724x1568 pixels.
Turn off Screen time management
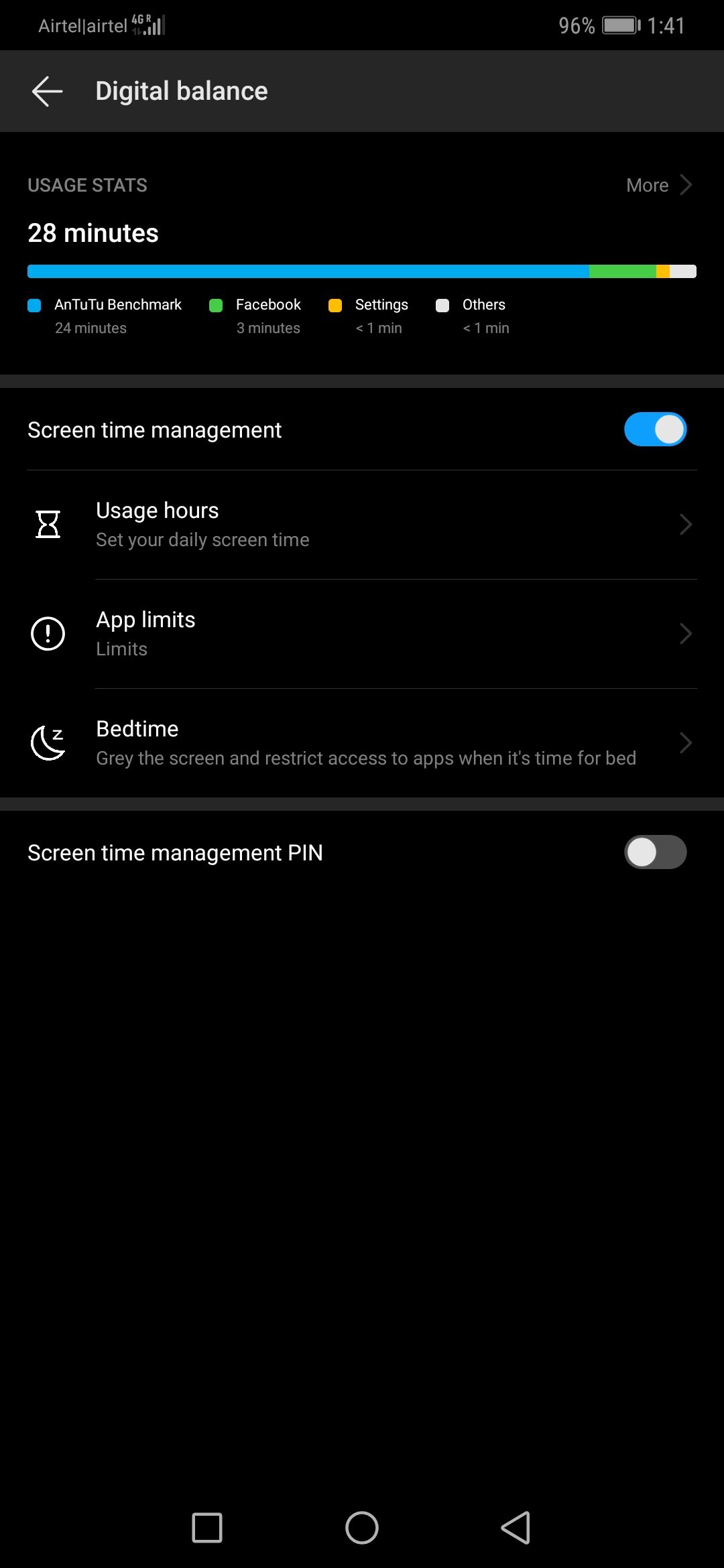click(x=655, y=430)
